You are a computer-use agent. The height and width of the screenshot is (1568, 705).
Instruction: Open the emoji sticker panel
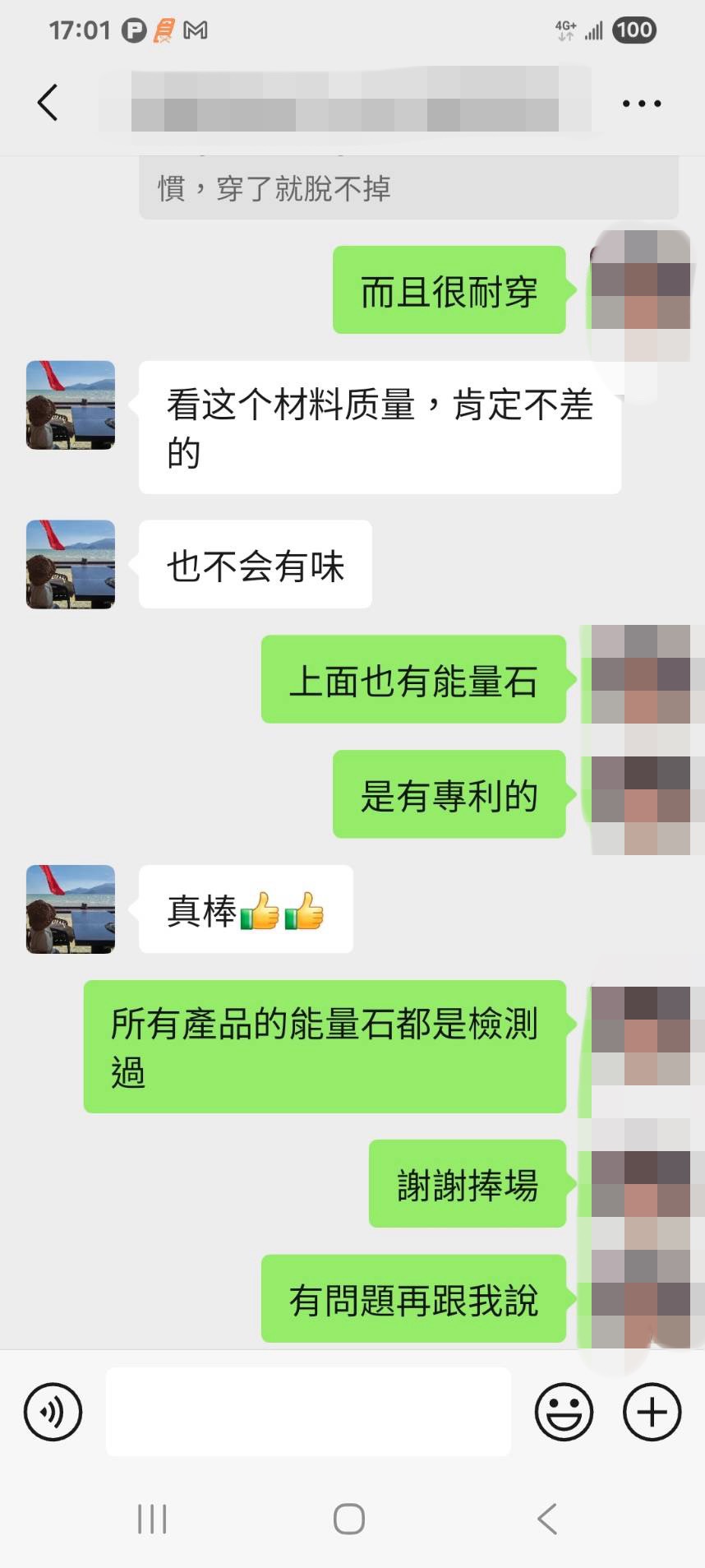pos(564,1412)
